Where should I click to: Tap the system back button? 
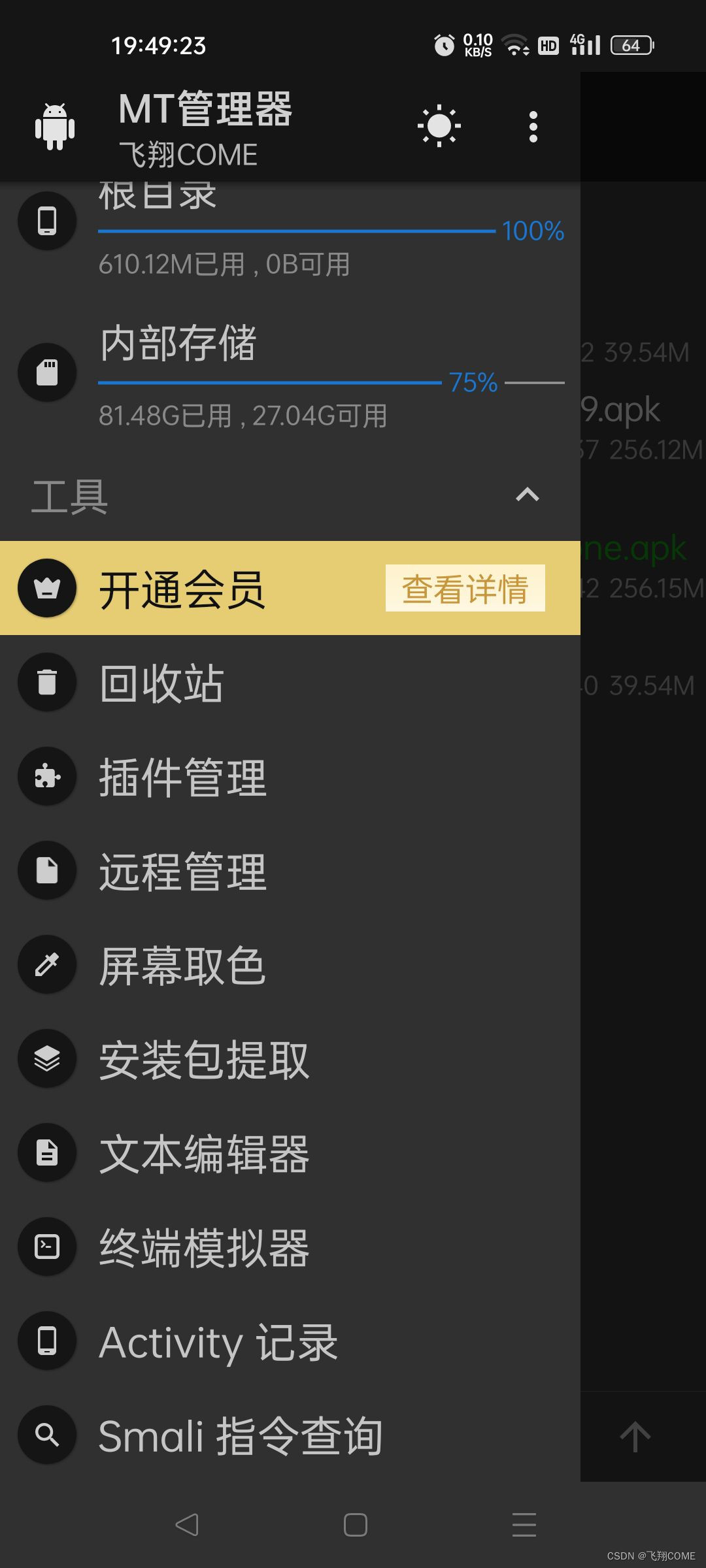[x=187, y=1525]
